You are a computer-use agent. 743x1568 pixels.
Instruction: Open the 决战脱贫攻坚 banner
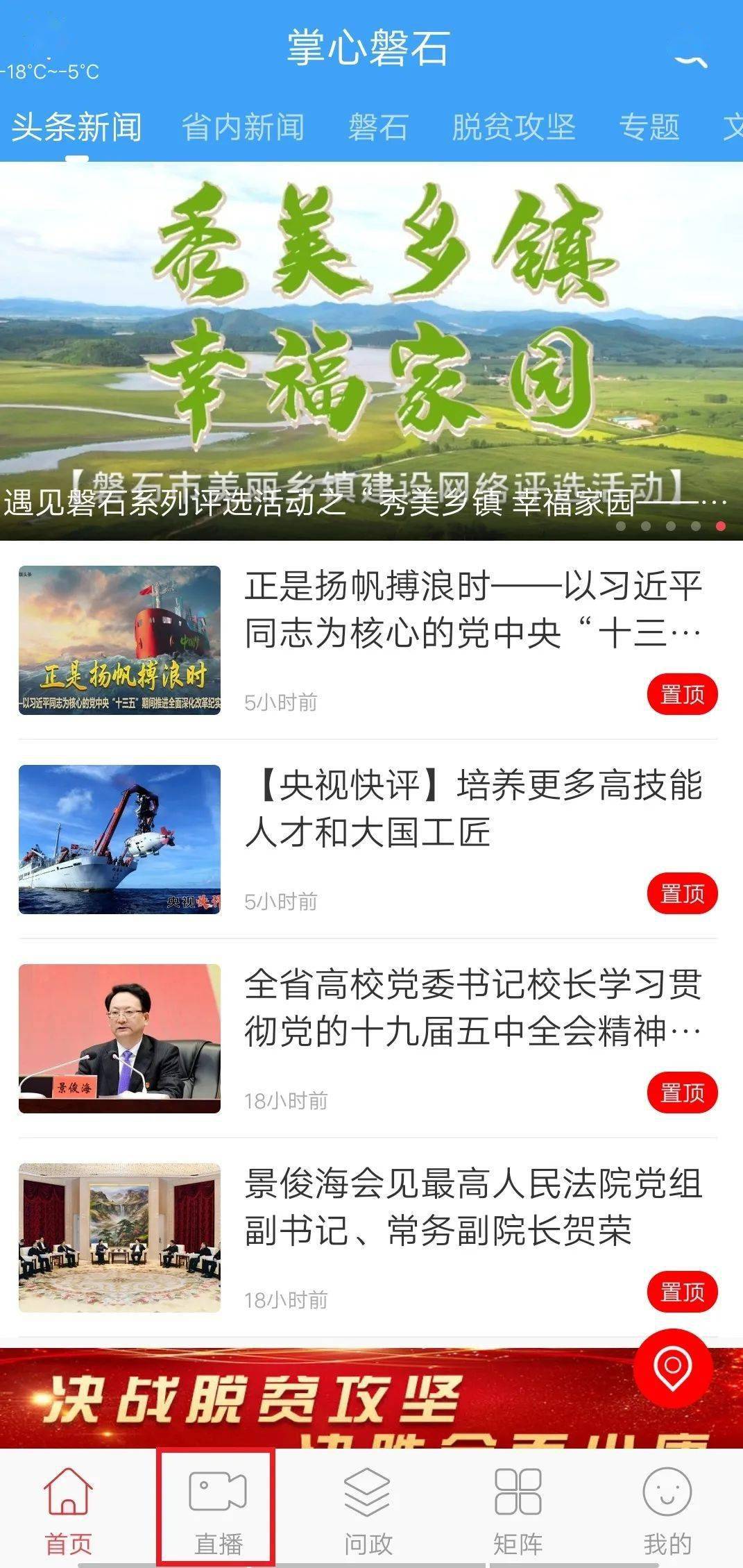pos(312,1399)
